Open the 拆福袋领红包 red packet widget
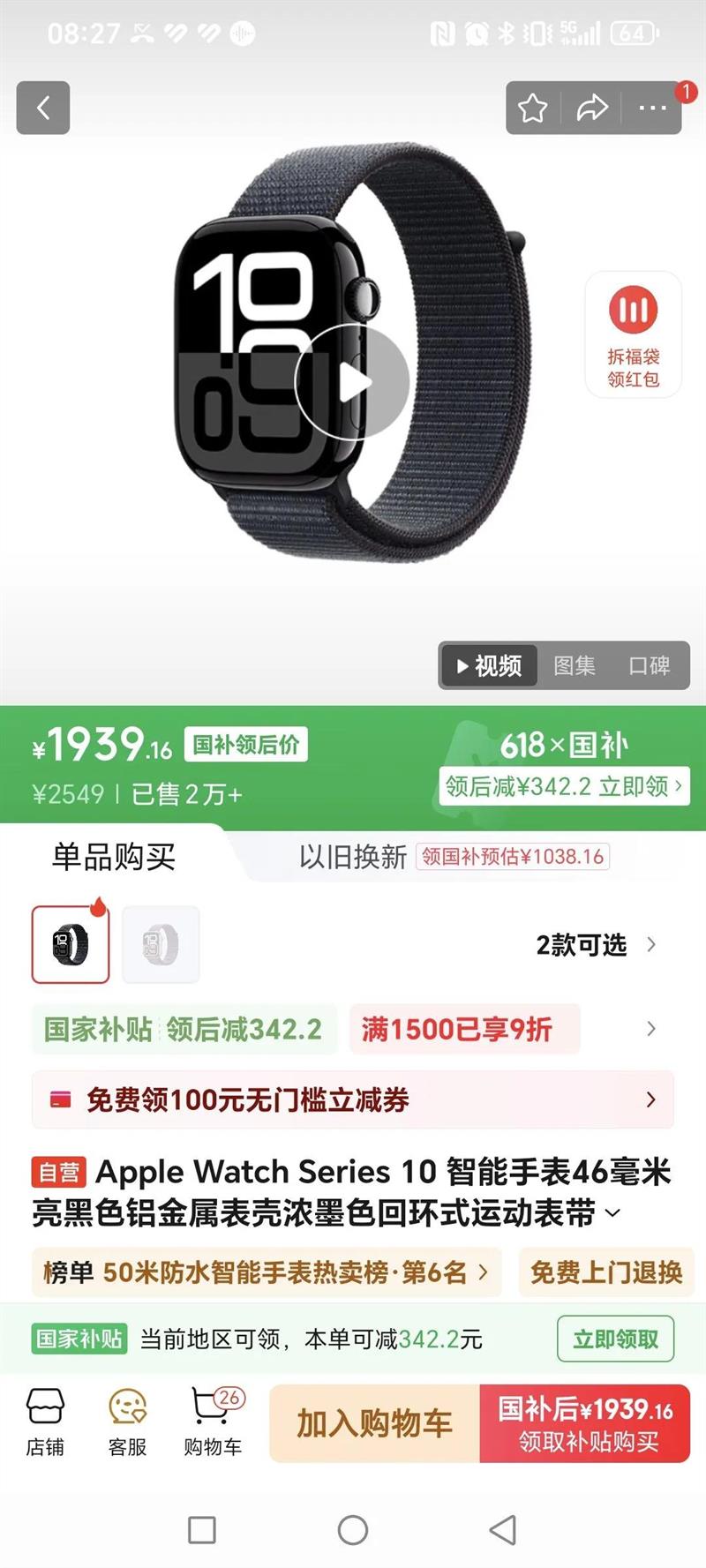This screenshot has width=706, height=1568. [633, 334]
